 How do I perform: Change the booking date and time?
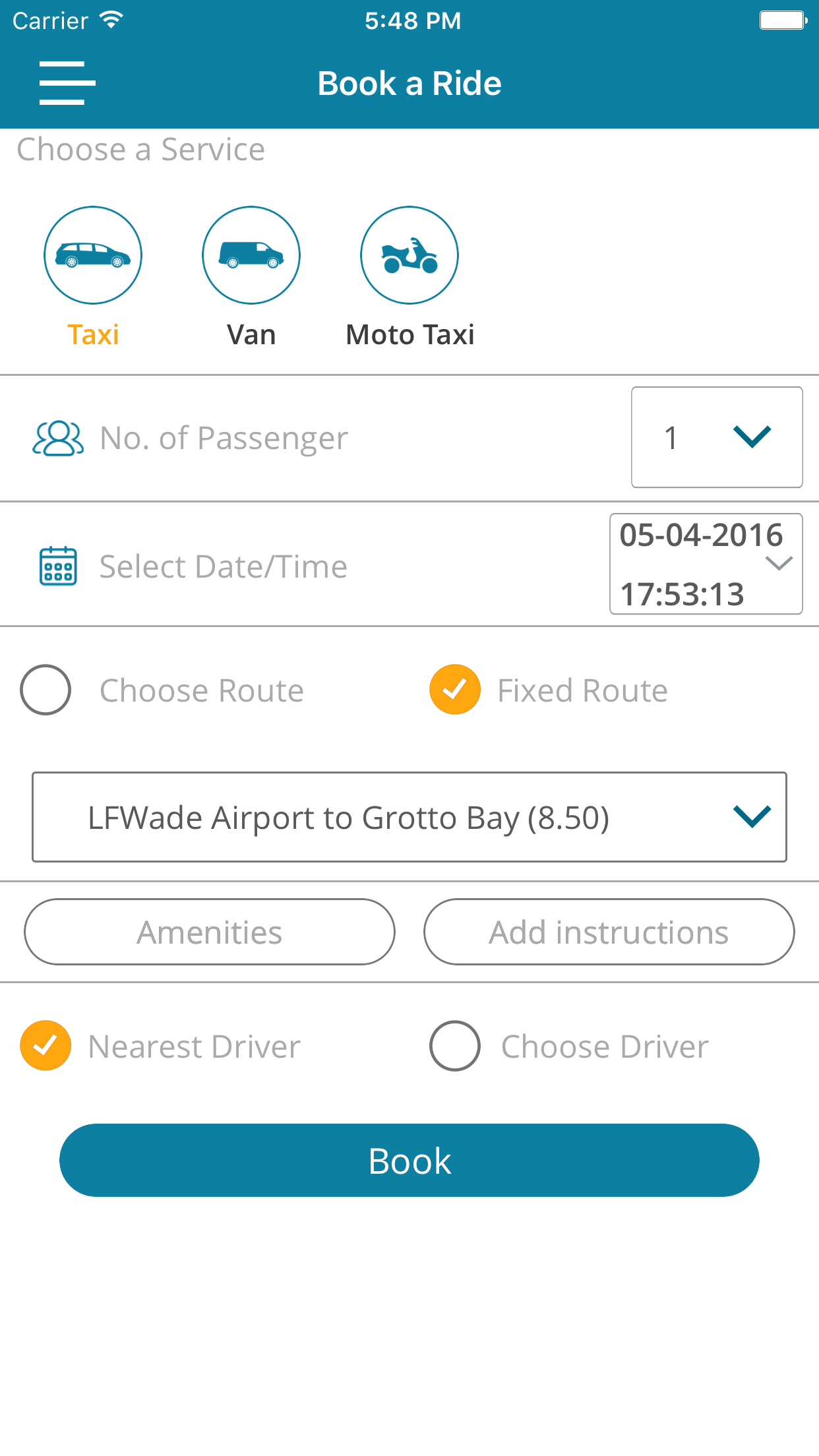tap(706, 564)
